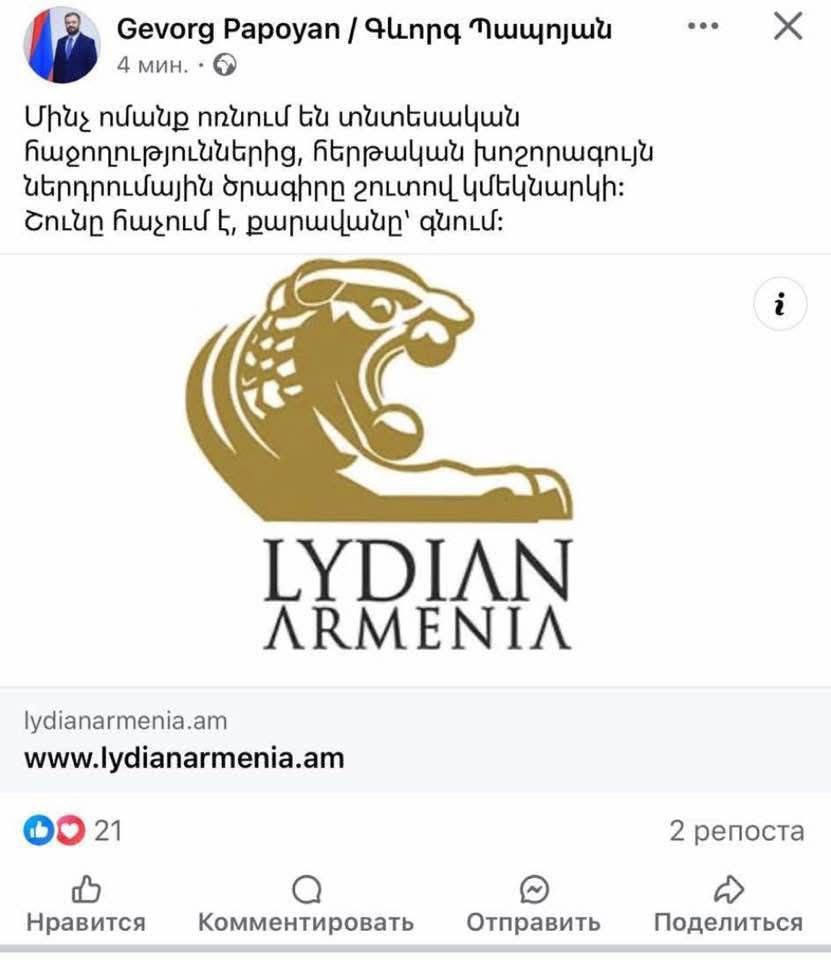Like the post with Нравится
831x960 pixels.
[x=86, y=905]
